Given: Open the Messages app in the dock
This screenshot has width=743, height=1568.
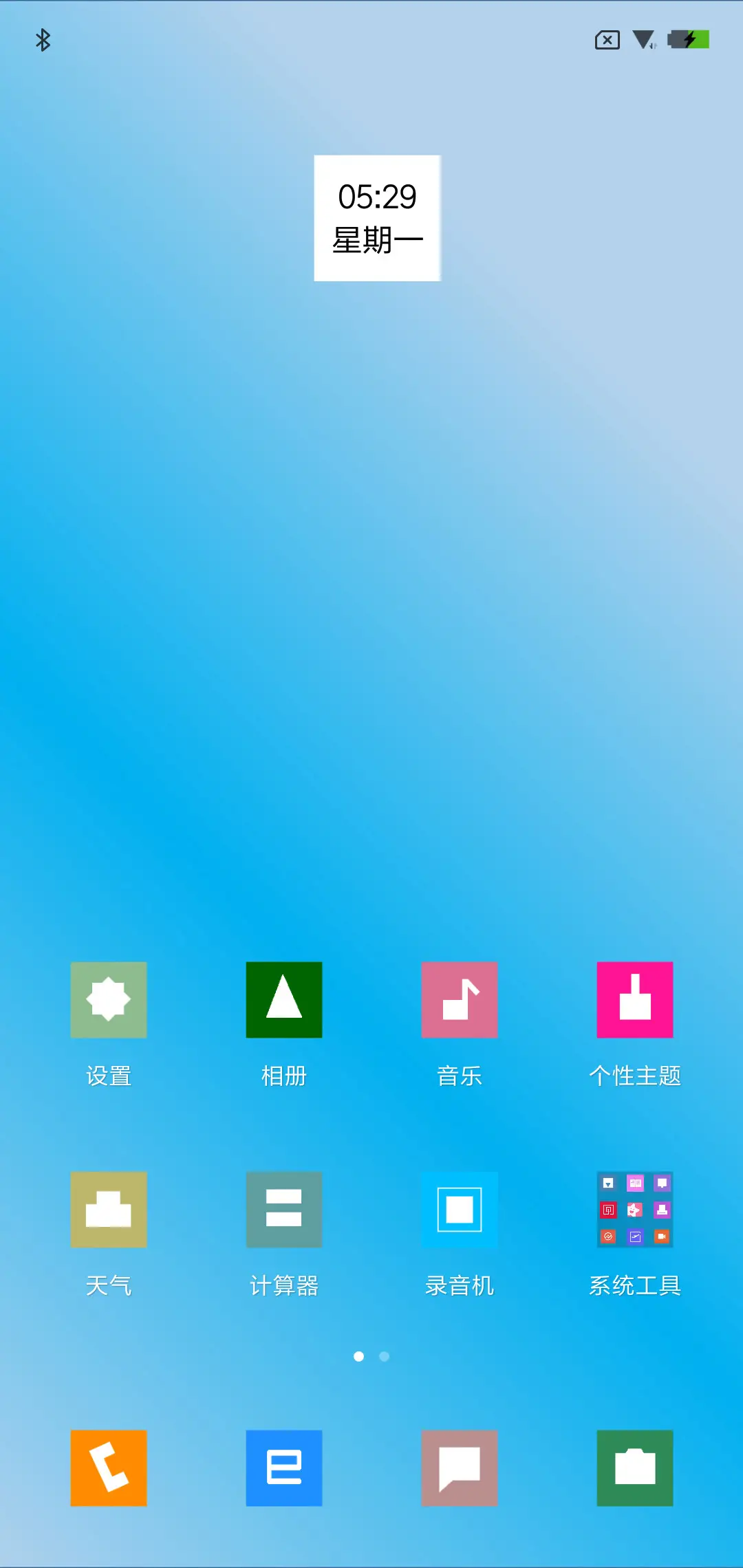Looking at the screenshot, I should 459,1468.
